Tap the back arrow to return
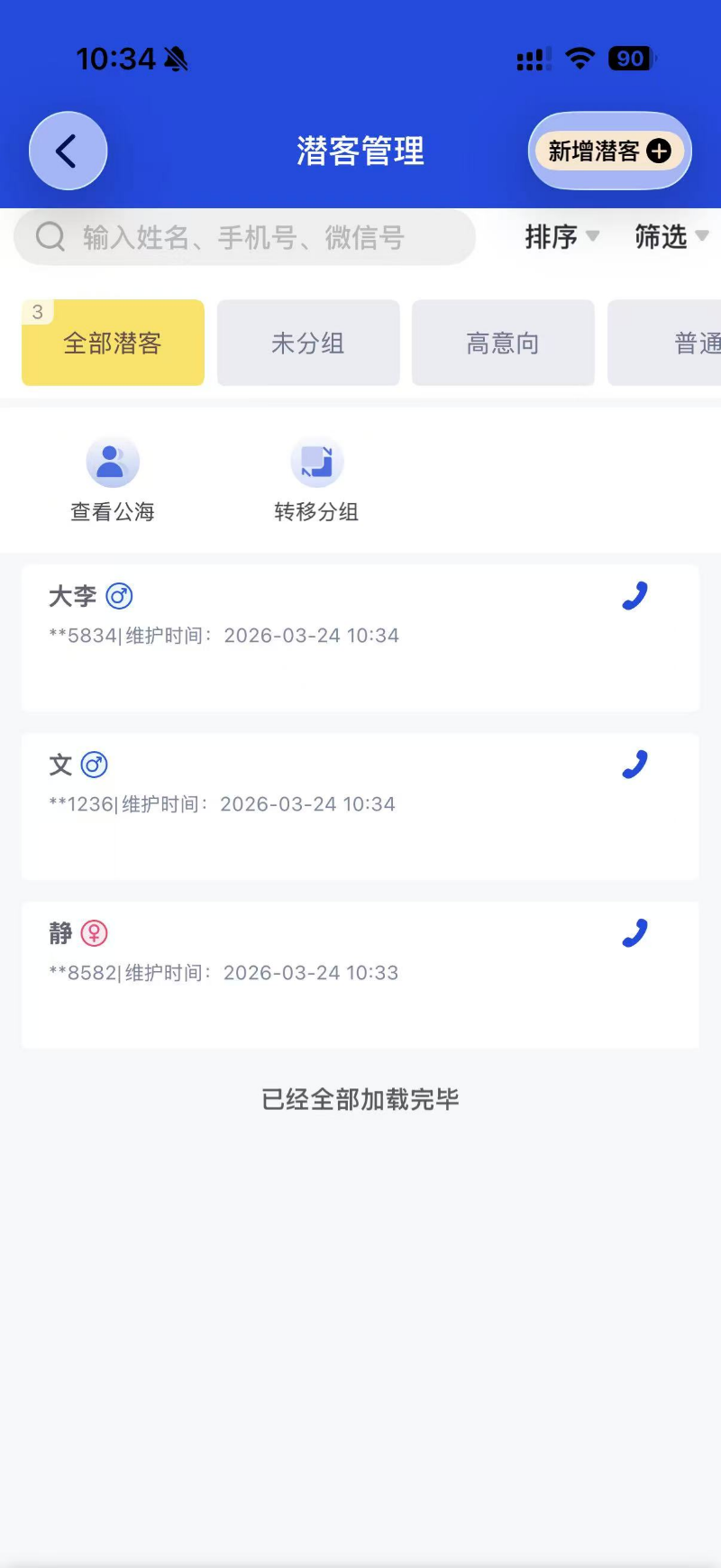The height and width of the screenshot is (1568, 721). (67, 151)
